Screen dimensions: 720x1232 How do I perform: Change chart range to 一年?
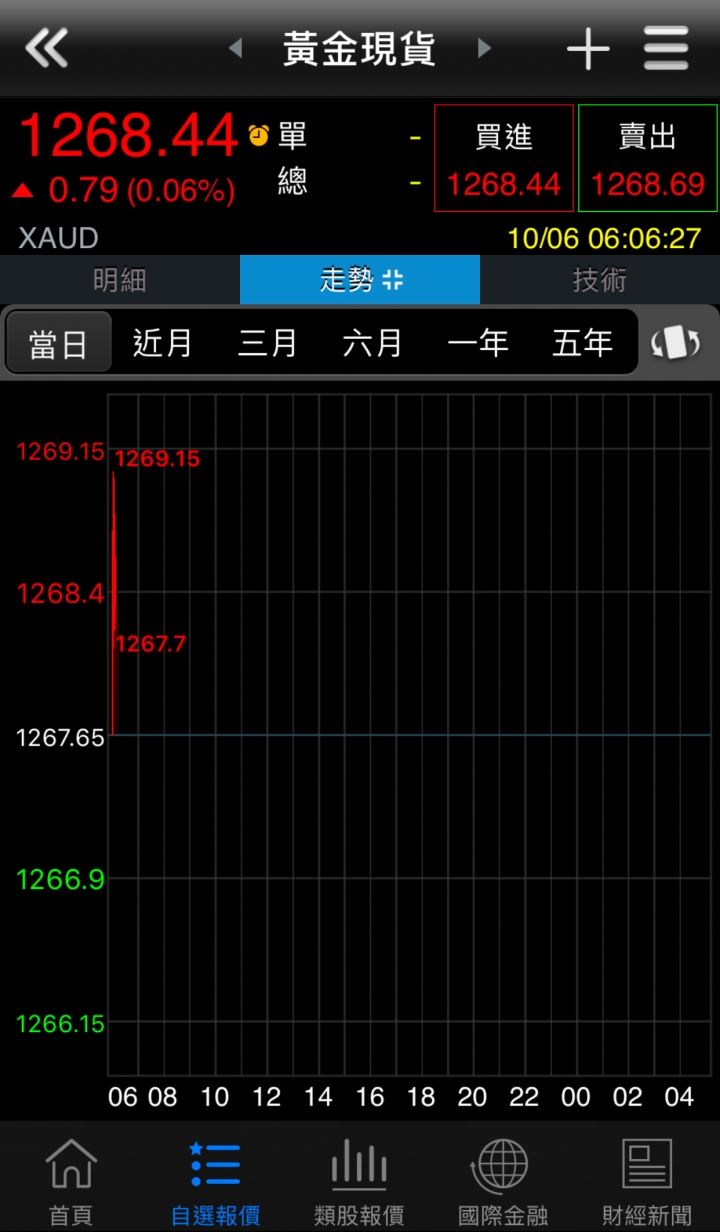pyautogui.click(x=478, y=343)
